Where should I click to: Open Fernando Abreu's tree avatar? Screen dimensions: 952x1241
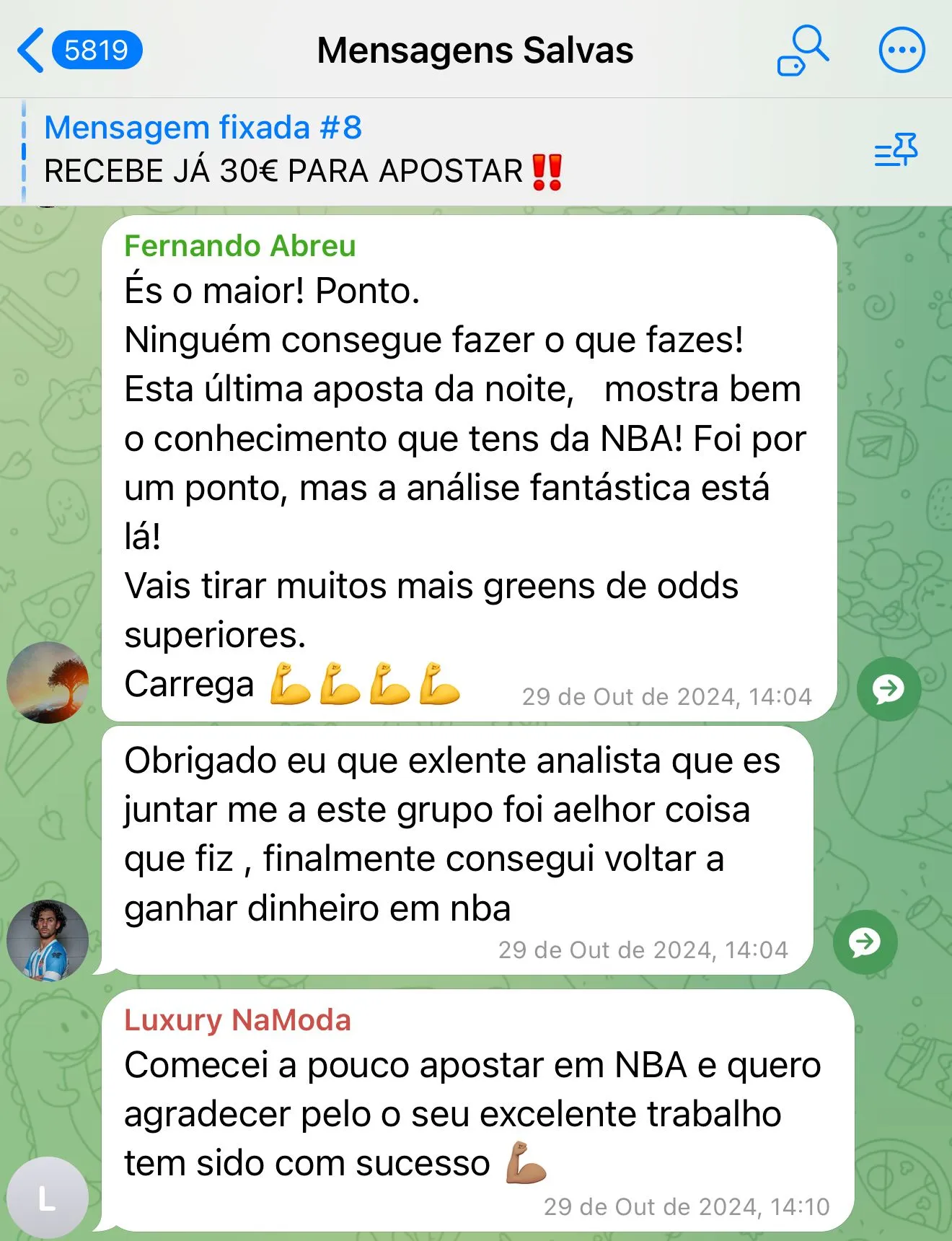pos(48,682)
